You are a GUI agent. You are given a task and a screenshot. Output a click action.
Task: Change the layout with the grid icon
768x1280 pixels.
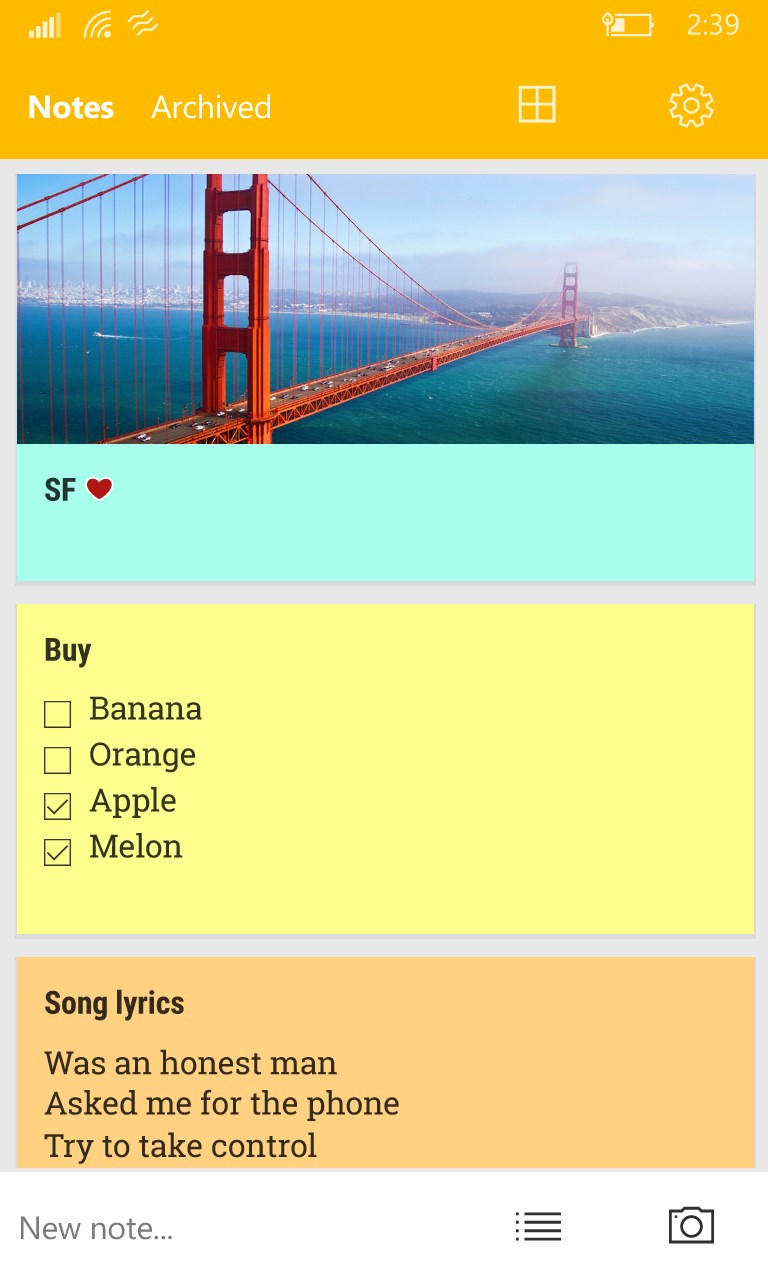[x=537, y=105]
